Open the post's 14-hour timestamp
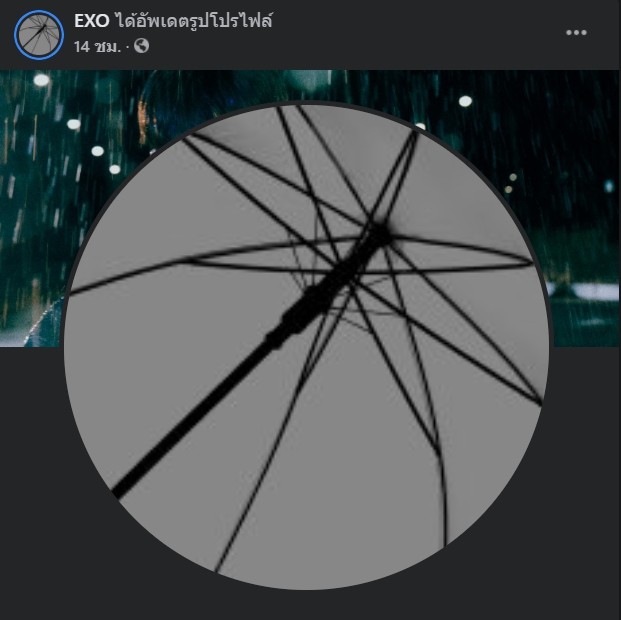Screen dimensions: 621x620 pyautogui.click(x=96, y=46)
